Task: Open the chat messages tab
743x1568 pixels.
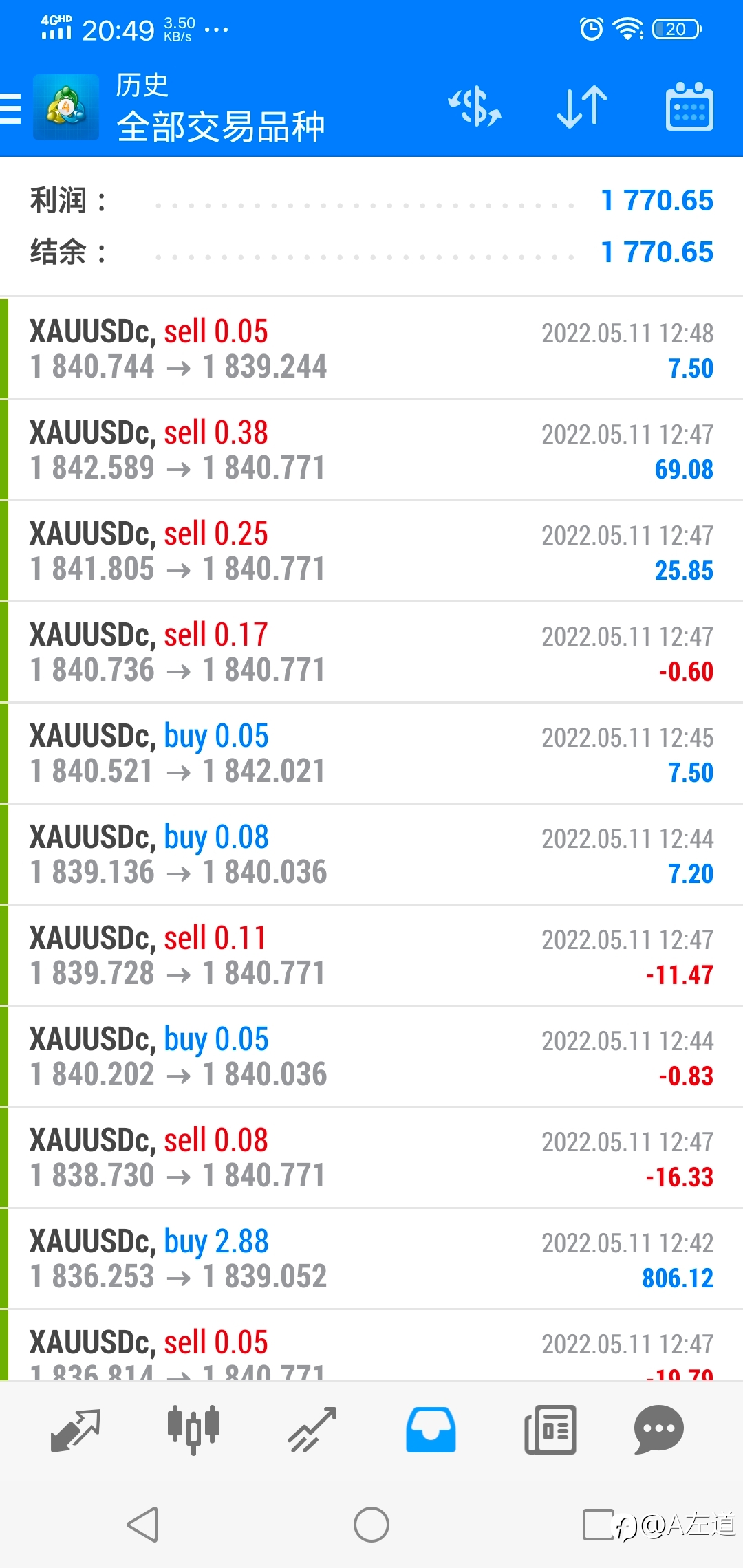Action: [x=659, y=1430]
